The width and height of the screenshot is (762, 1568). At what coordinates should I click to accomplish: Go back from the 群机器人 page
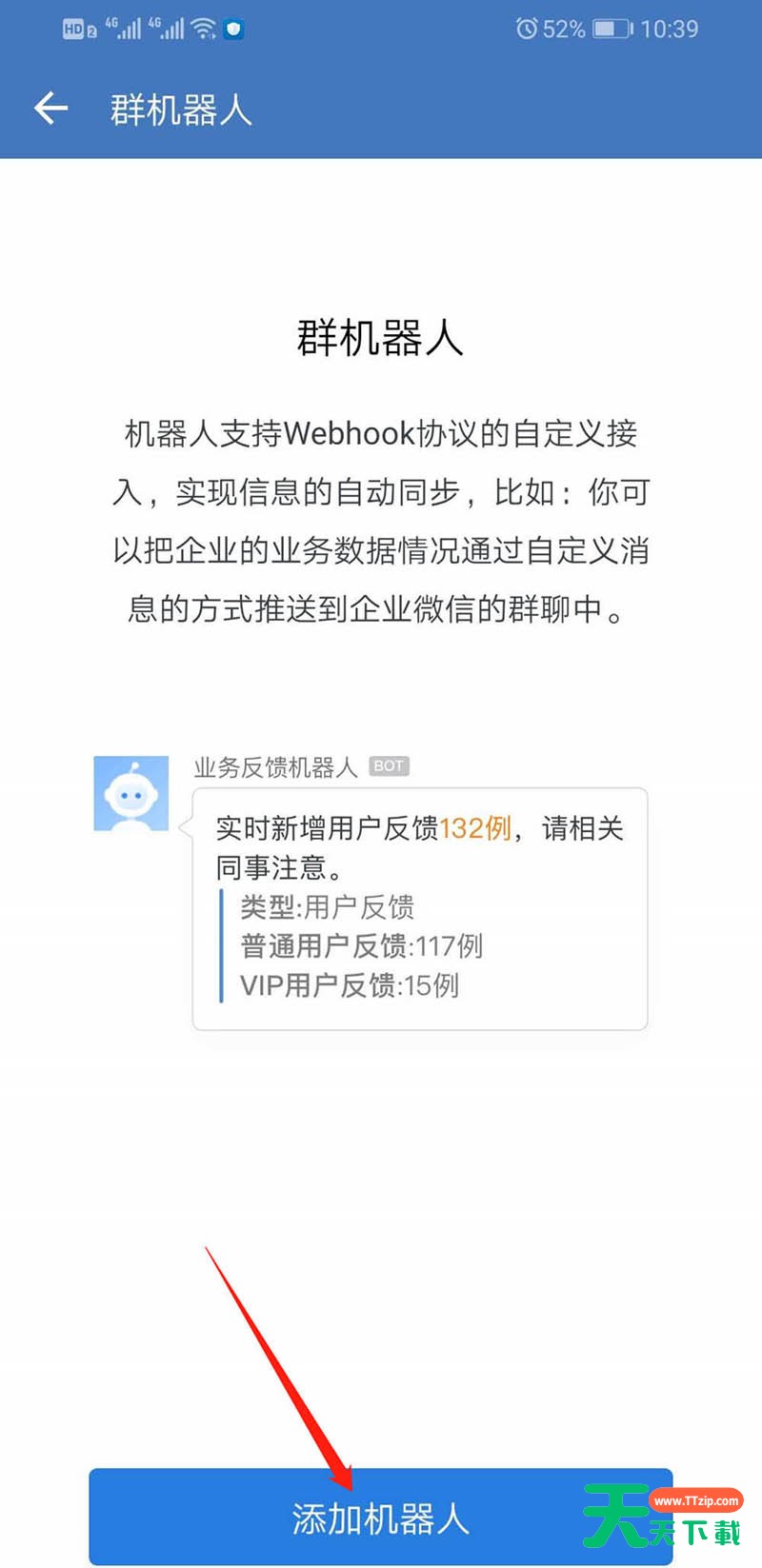coord(51,109)
